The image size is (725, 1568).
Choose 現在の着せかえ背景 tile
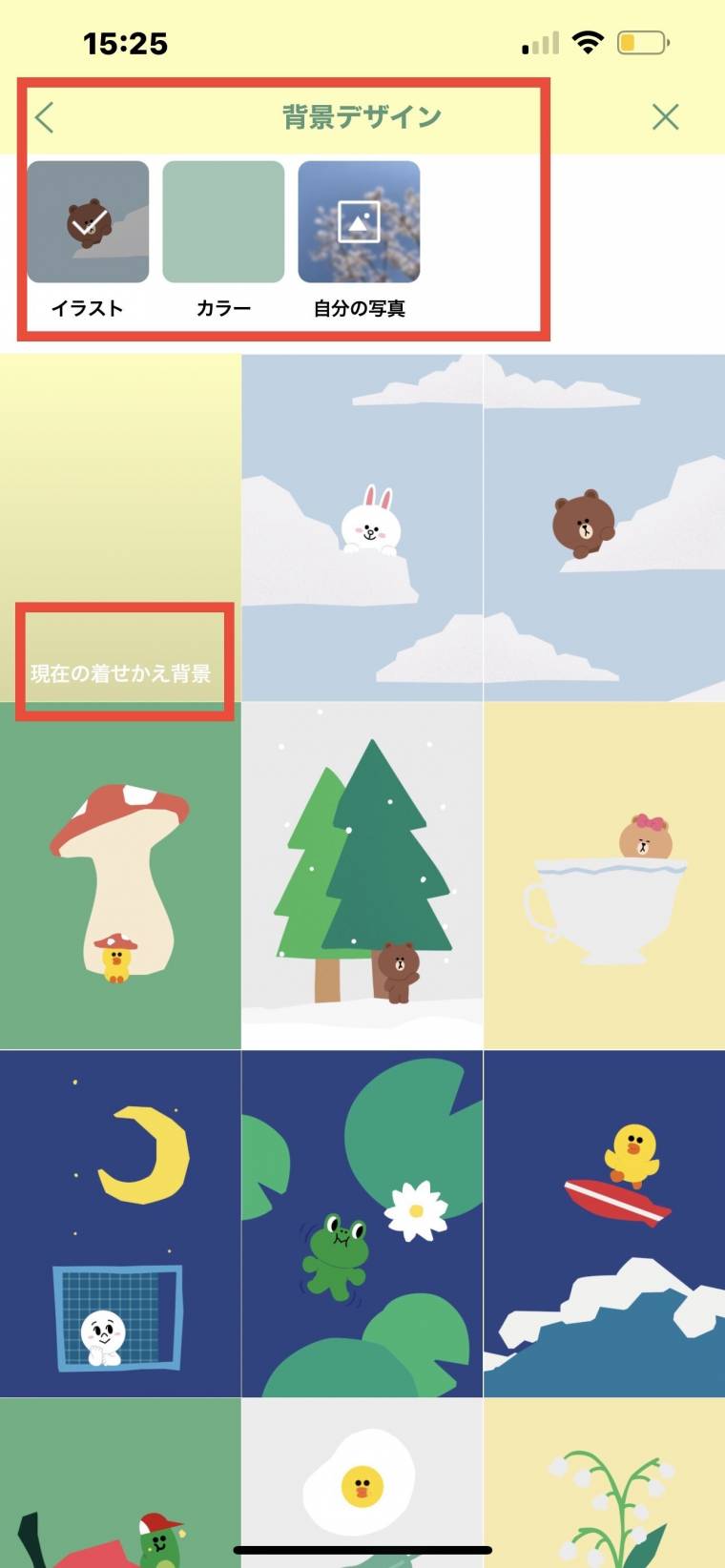pyautogui.click(x=120, y=527)
